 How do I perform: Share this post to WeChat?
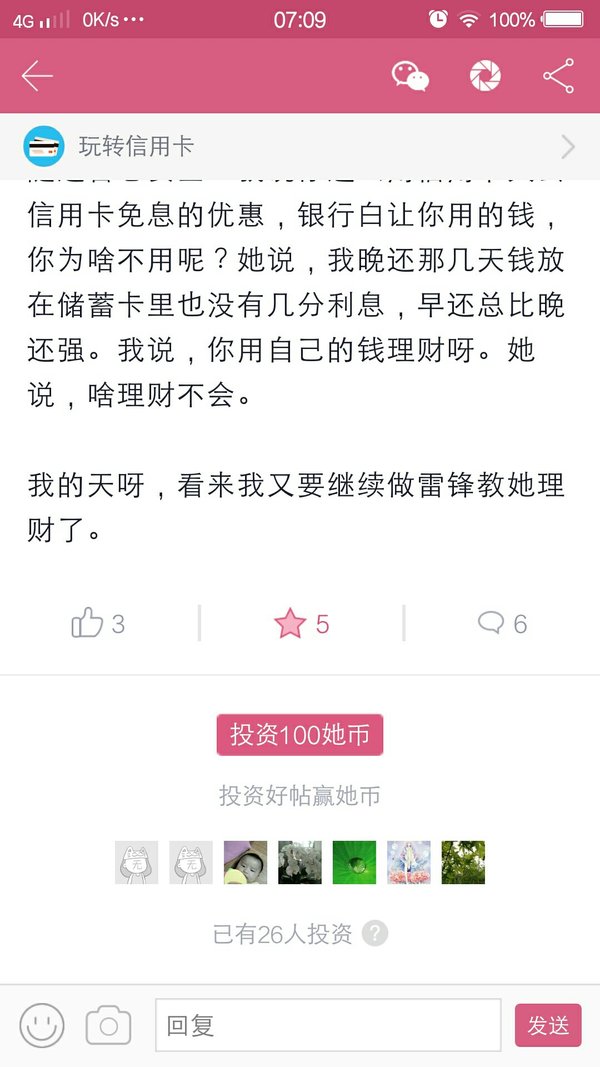tap(410, 76)
